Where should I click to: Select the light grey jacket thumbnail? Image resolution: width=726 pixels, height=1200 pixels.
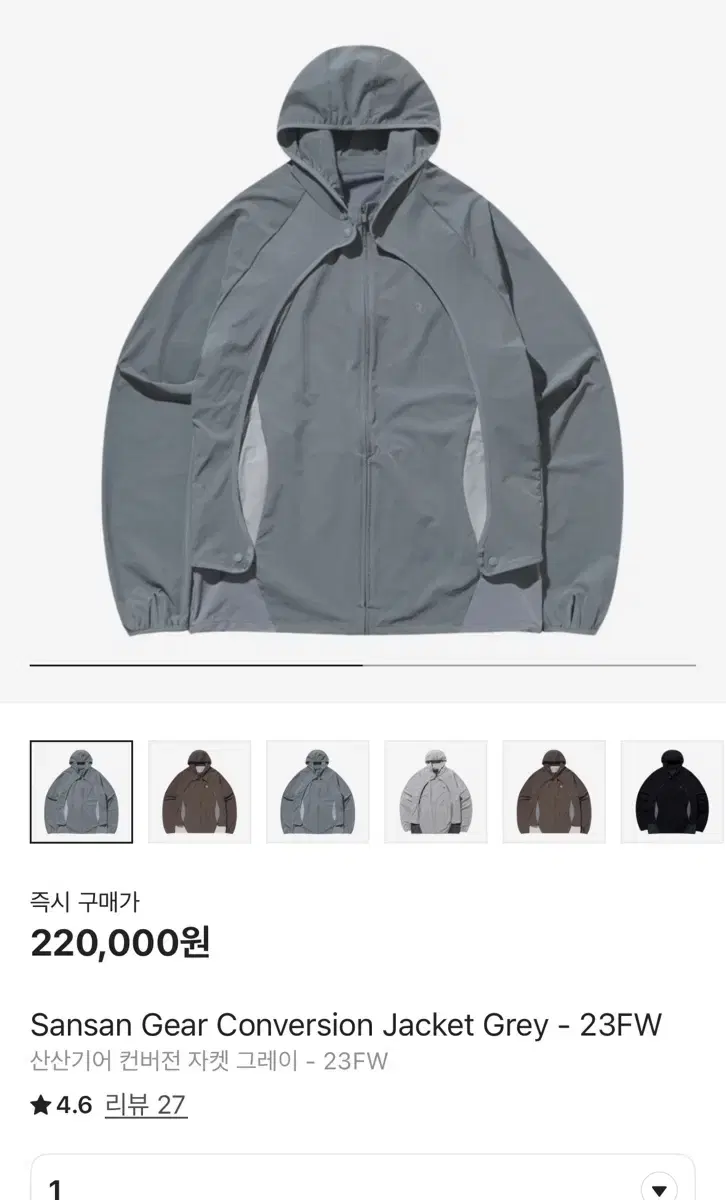(436, 790)
